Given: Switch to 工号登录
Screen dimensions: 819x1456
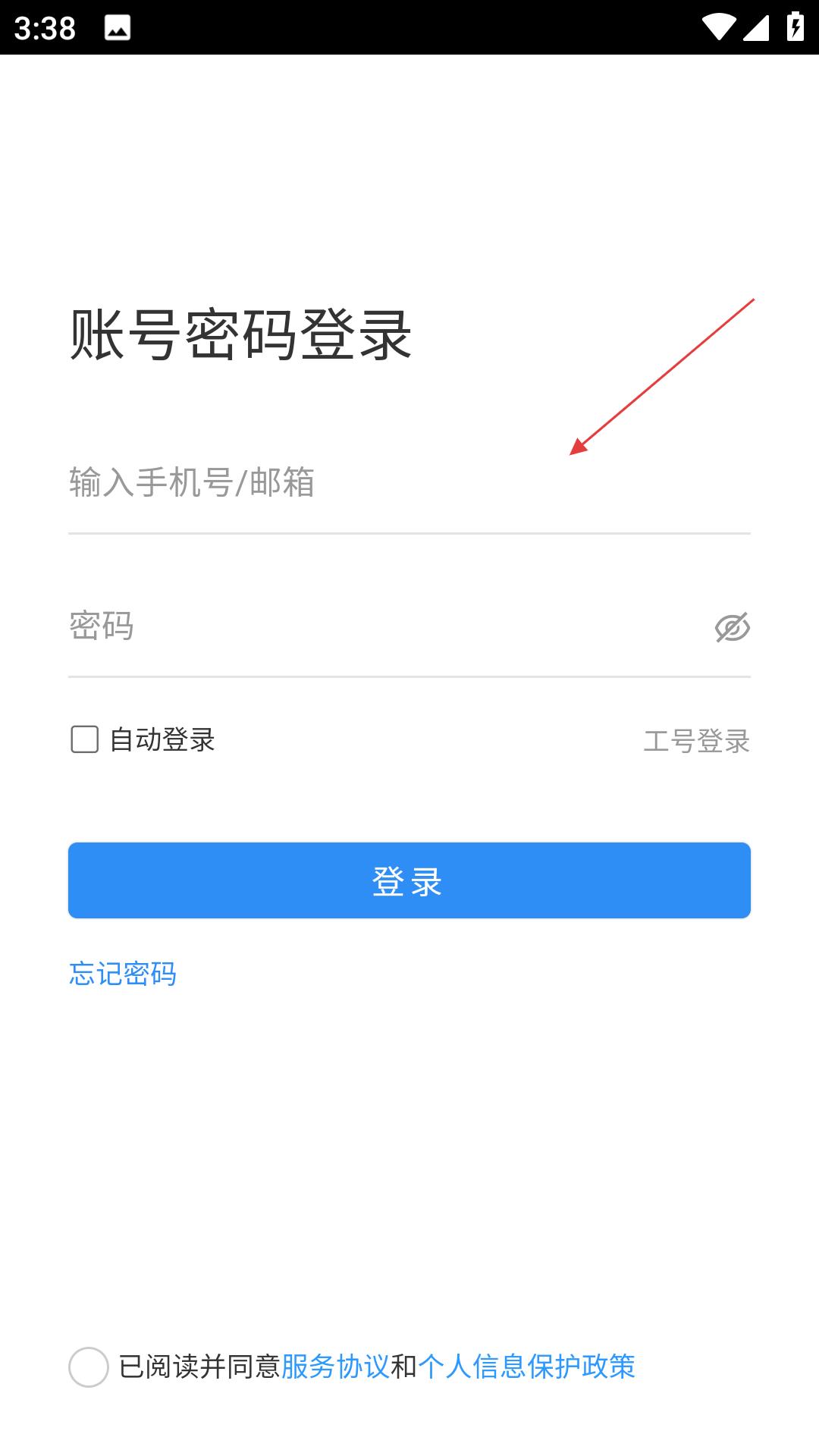Looking at the screenshot, I should click(x=696, y=741).
